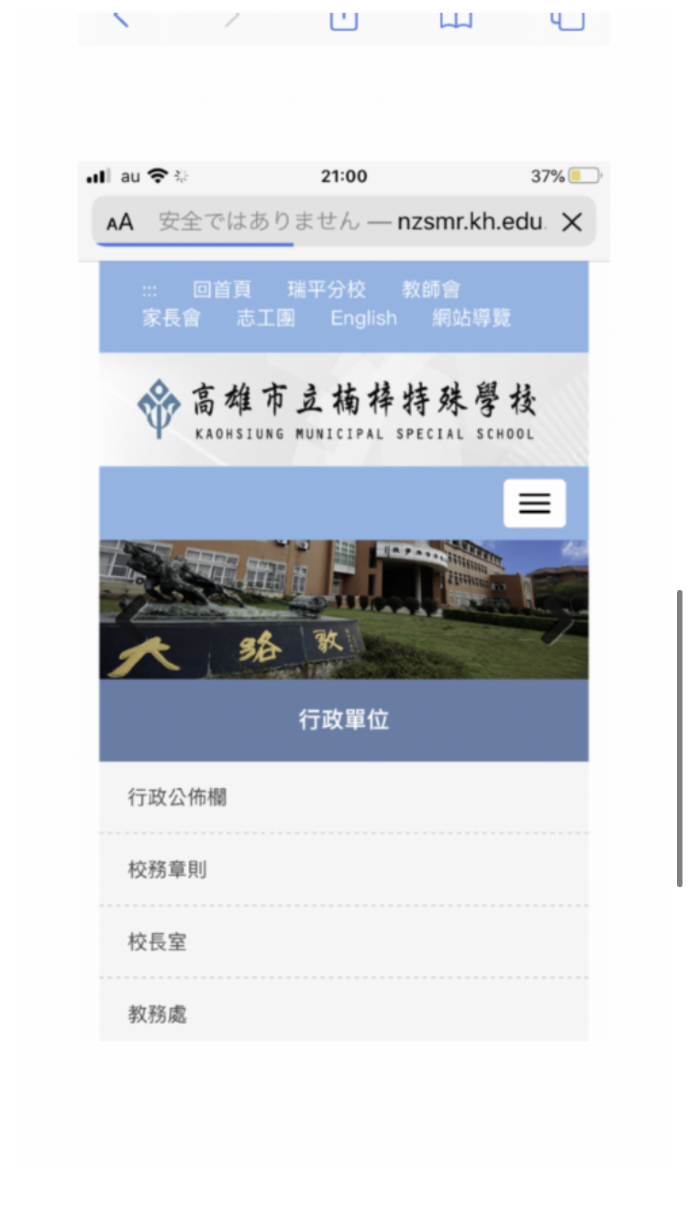This screenshot has width=688, height=1224.
Task: Open 網站導覽 site map
Action: [471, 318]
